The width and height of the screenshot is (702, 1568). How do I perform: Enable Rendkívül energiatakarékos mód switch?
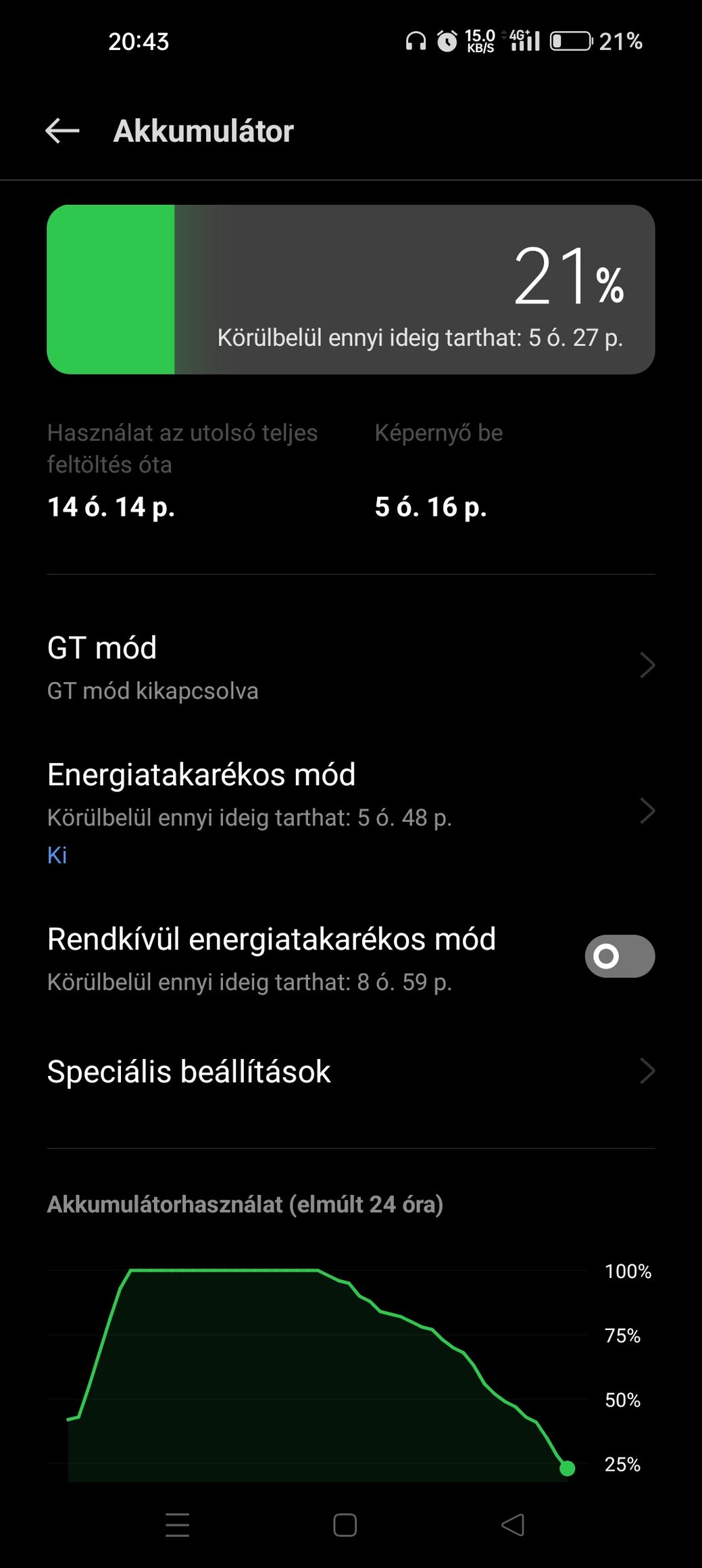(620, 956)
